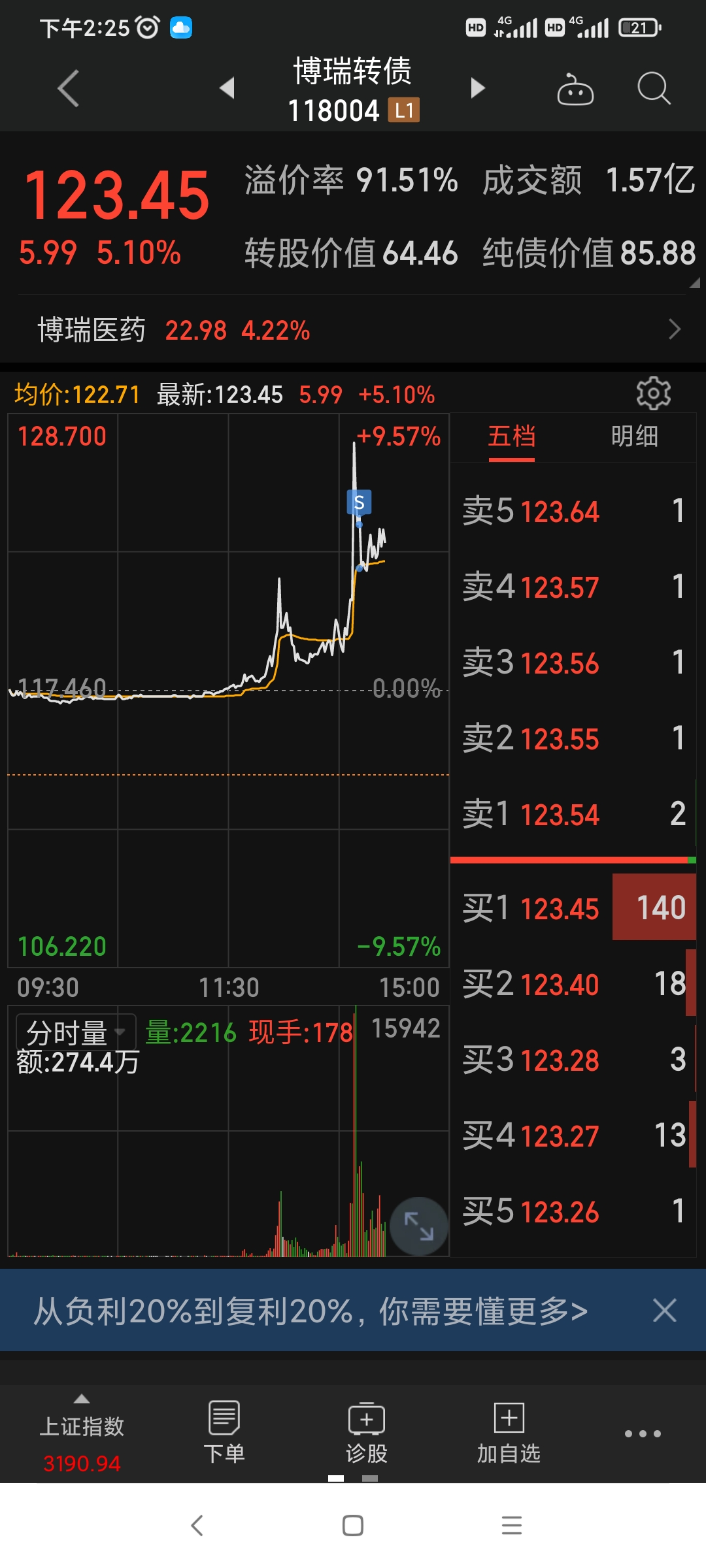Select the 五档 tab
The height and width of the screenshot is (1568, 706).
511,436
